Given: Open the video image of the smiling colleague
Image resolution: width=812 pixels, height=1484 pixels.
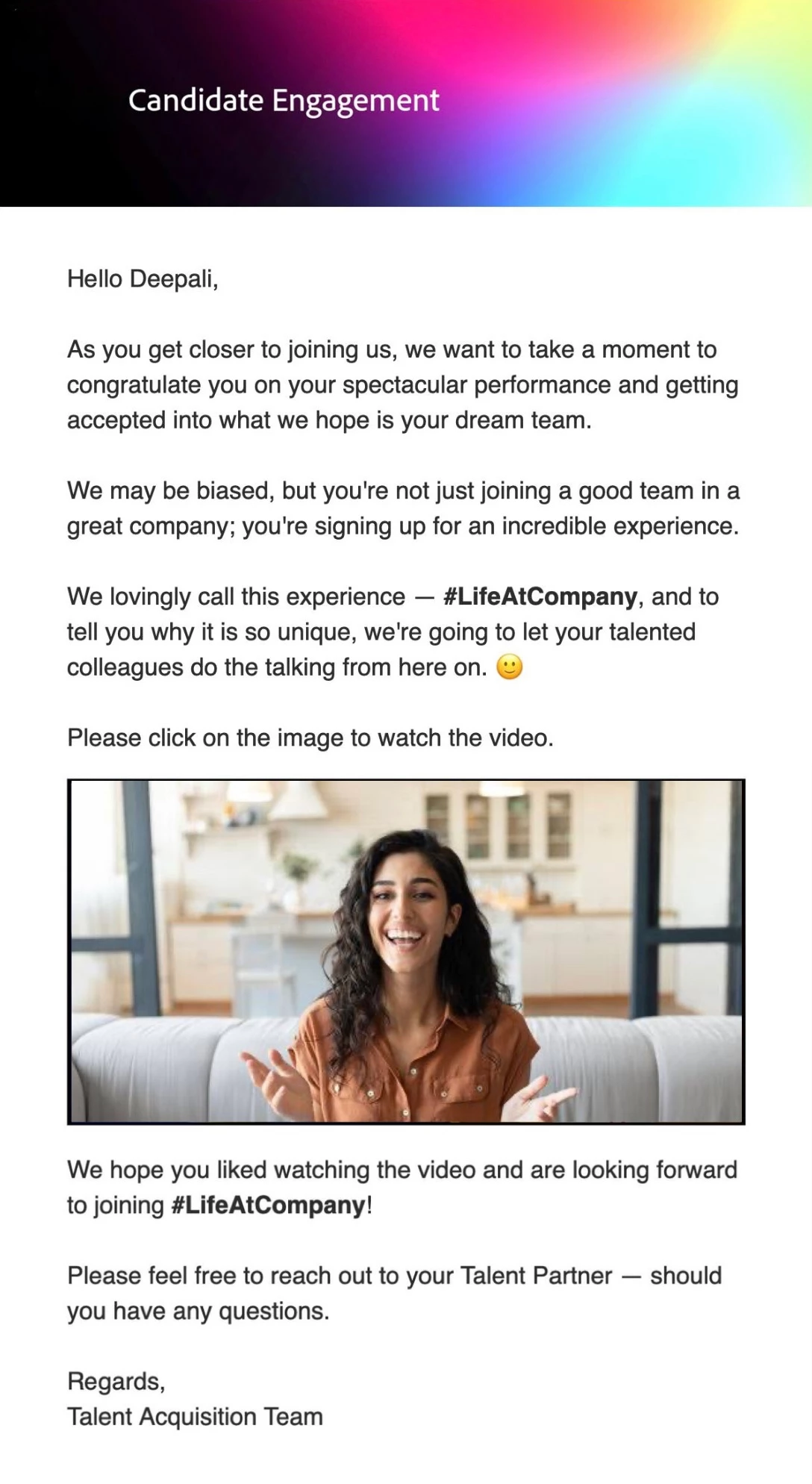Looking at the screenshot, I should 406,952.
